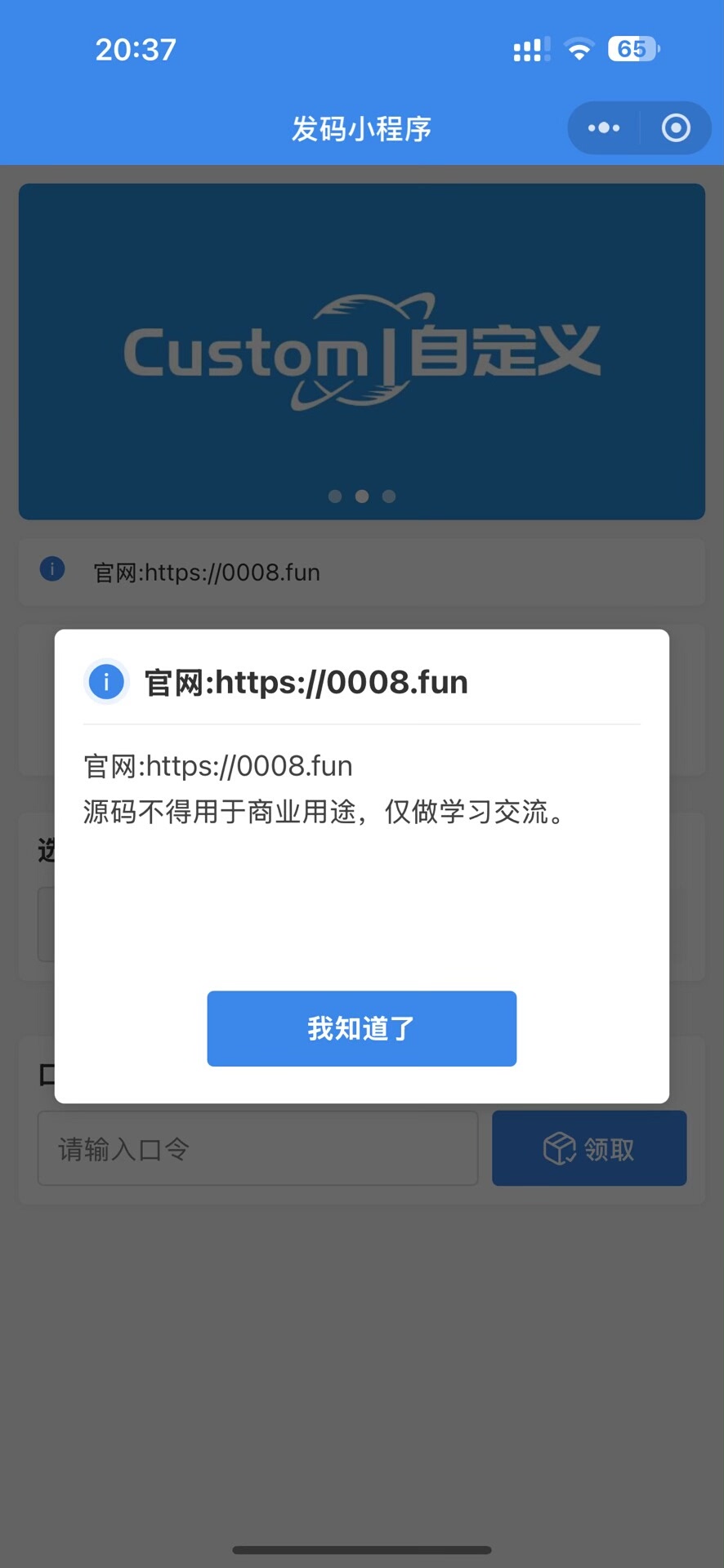Close the mini program via the circle icon
The image size is (724, 1568).
pos(675,128)
